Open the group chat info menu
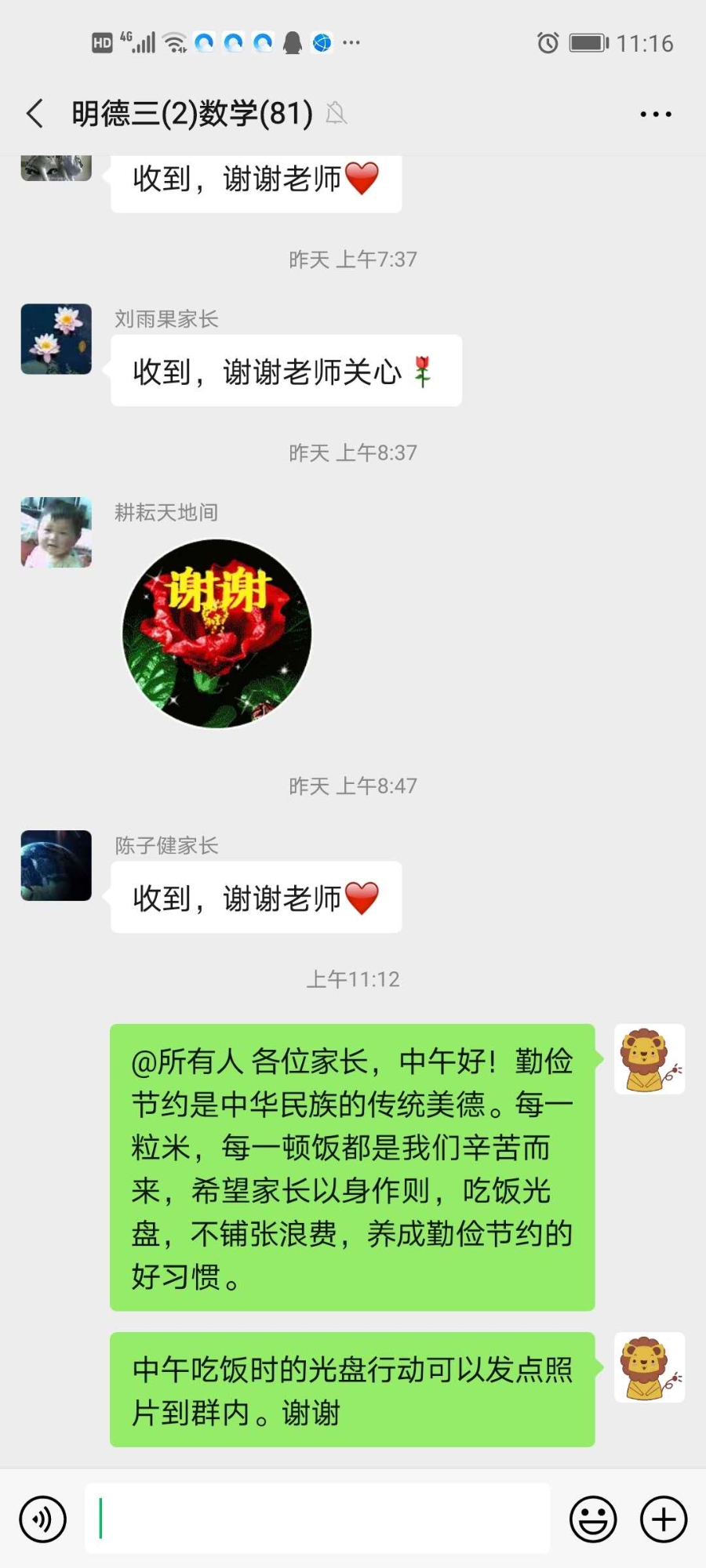The height and width of the screenshot is (1568, 706). pyautogui.click(x=655, y=114)
